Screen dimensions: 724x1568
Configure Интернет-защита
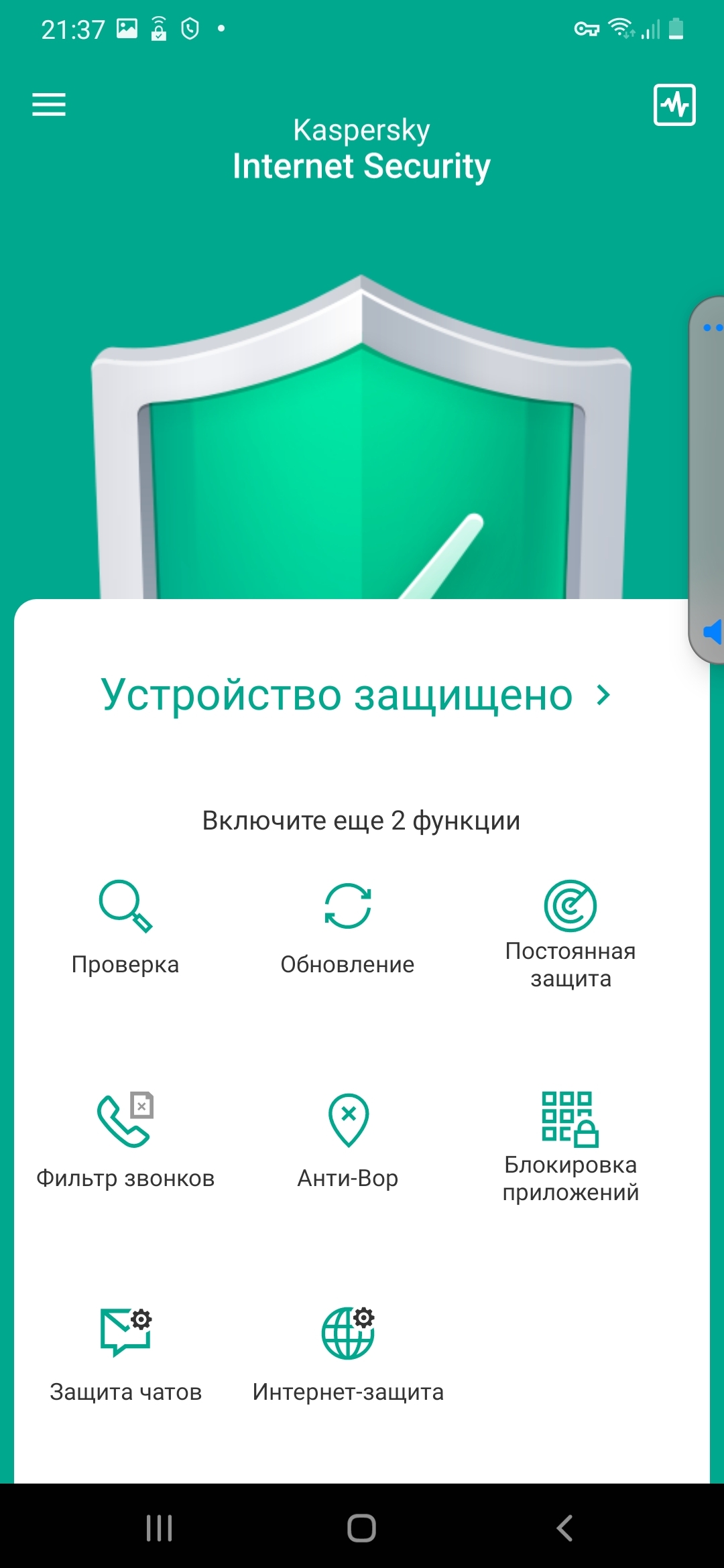347,1354
